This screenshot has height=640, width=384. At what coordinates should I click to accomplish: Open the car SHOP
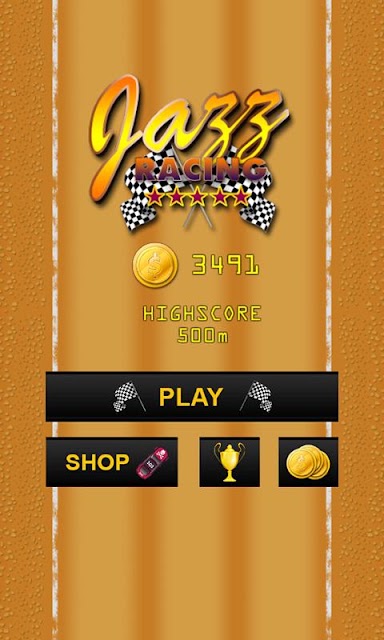pyautogui.click(x=112, y=462)
